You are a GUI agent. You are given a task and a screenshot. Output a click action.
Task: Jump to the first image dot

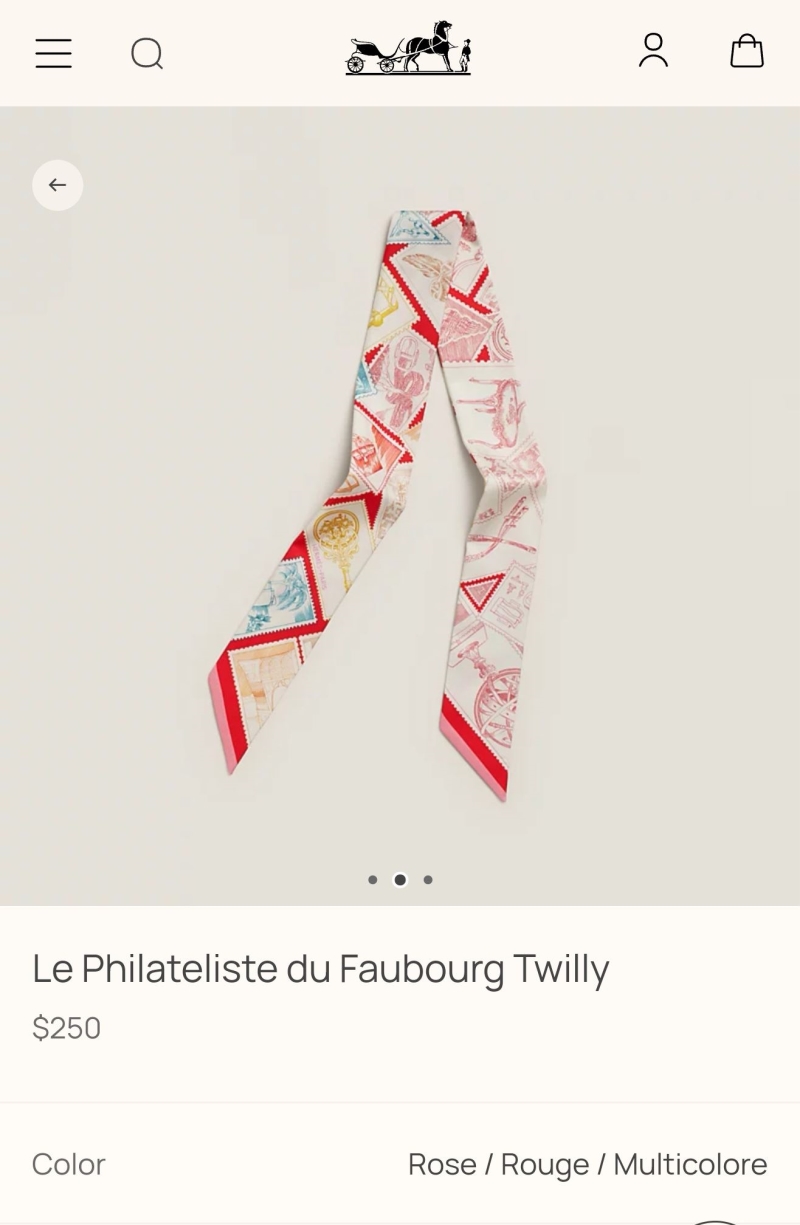coord(373,880)
